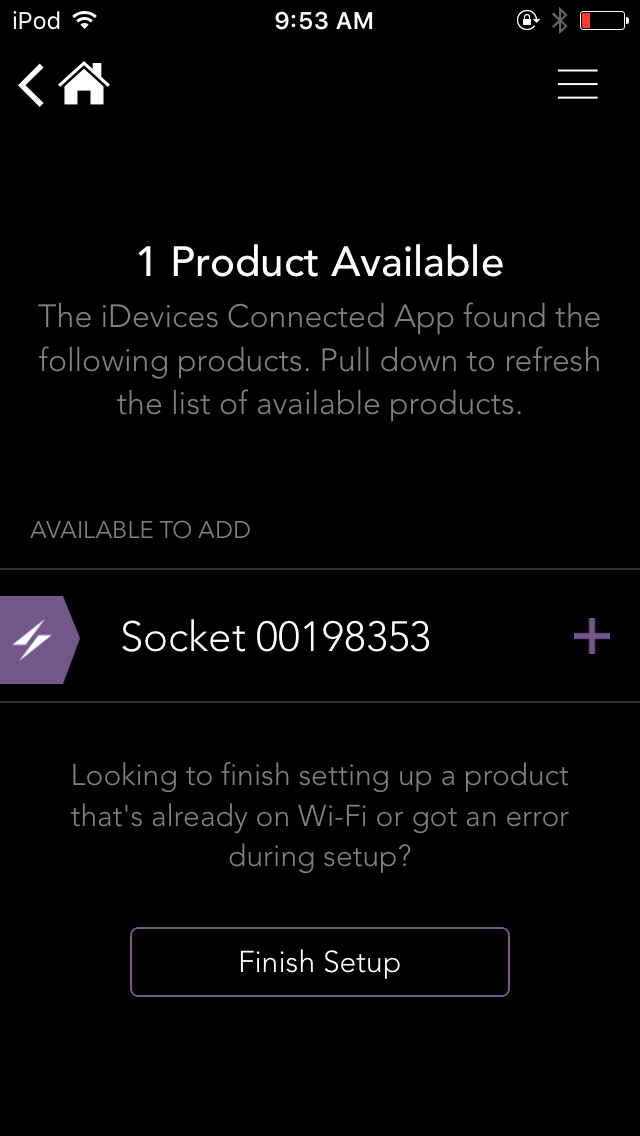Open the hamburger menu
The width and height of the screenshot is (640, 1136).
point(578,84)
